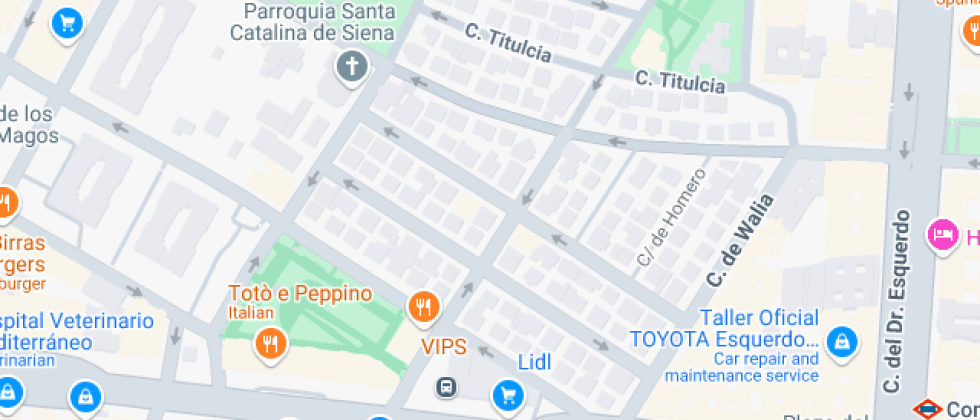The height and width of the screenshot is (420, 980).
Task: Open the bus stop icon below VIPS
Action: (447, 386)
